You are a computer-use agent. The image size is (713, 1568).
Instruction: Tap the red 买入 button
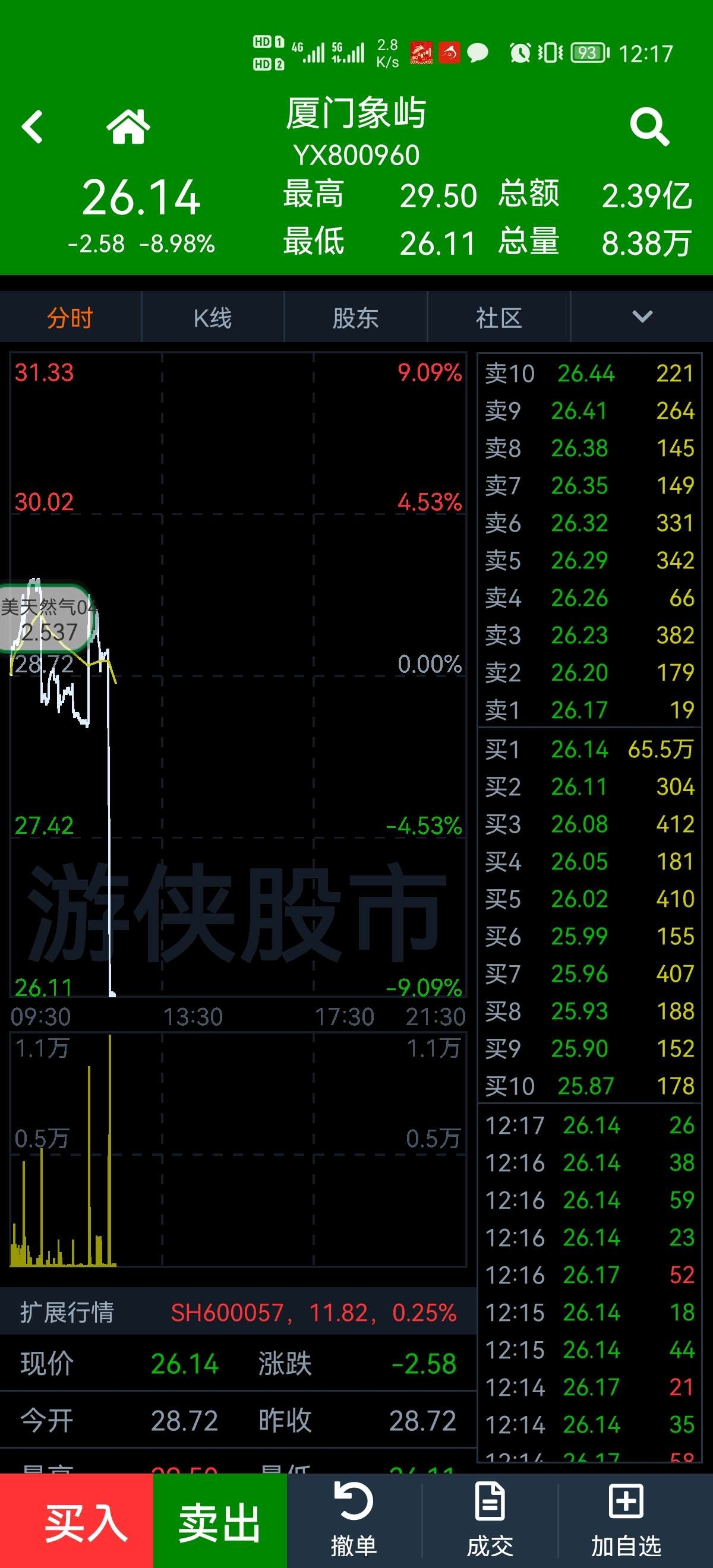[77, 1521]
